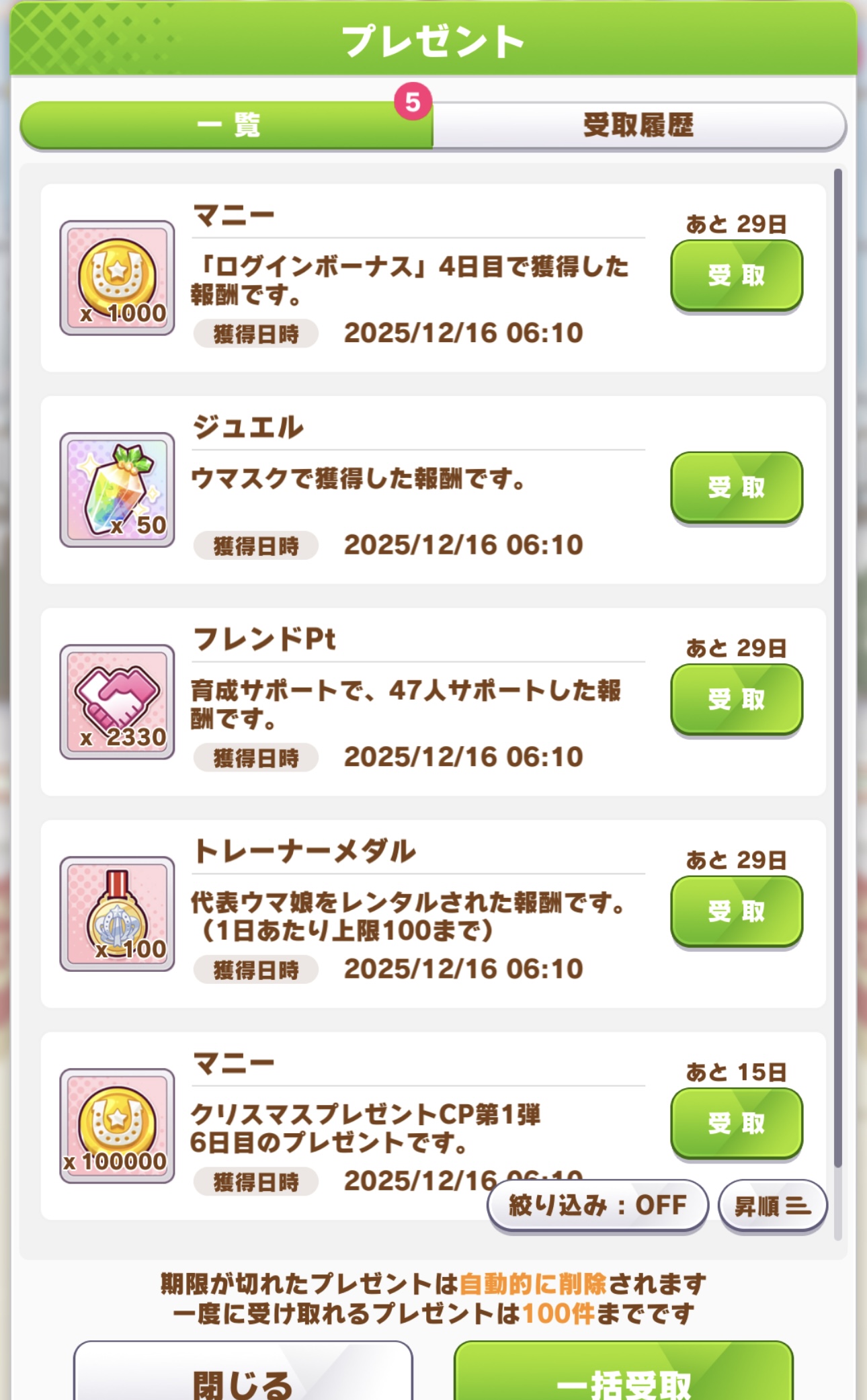Tap the フレンドPt item icon
This screenshot has height=1400, width=867.
pyautogui.click(x=117, y=702)
